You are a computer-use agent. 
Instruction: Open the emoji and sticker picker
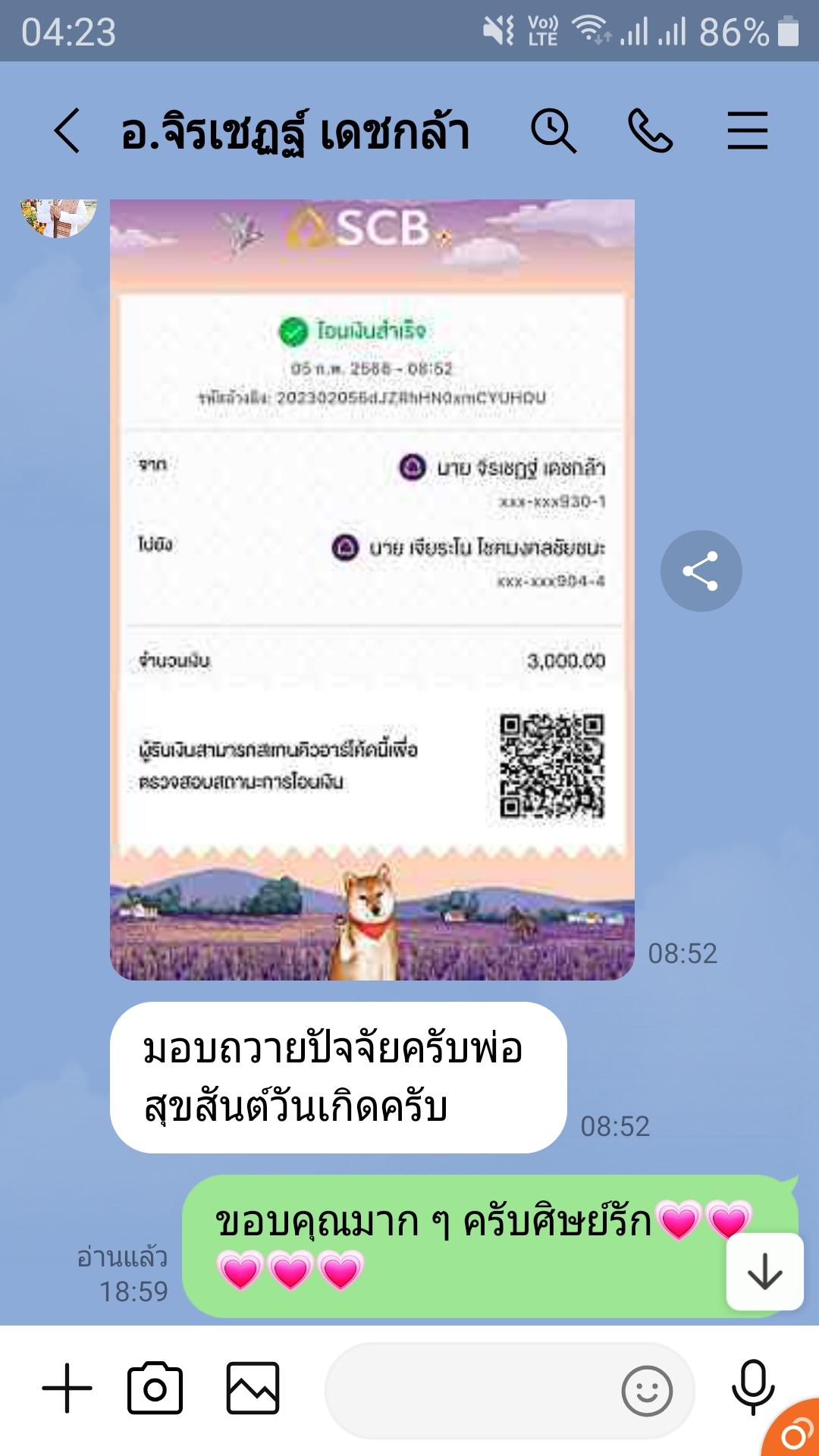(x=646, y=1391)
